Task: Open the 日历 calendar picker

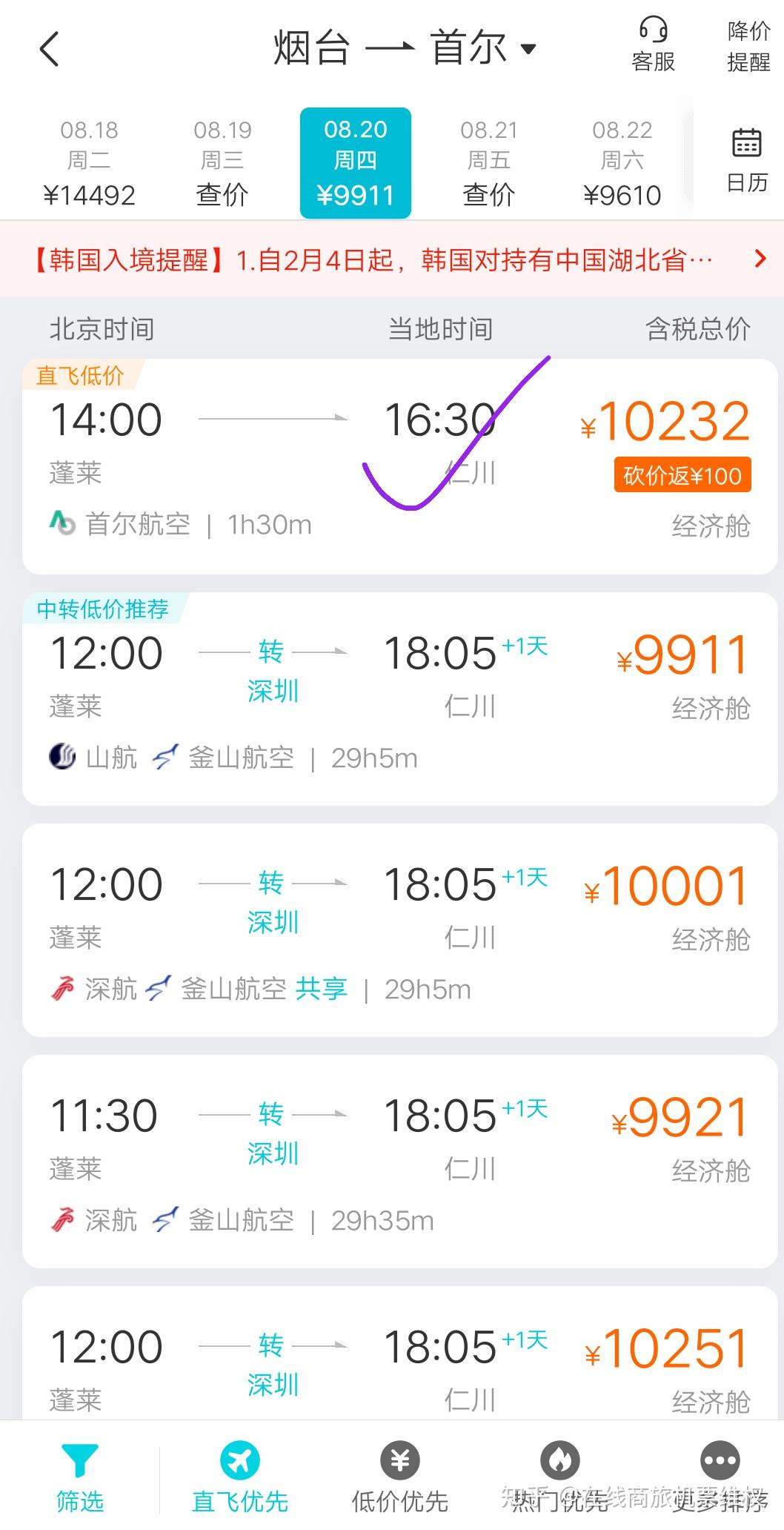Action: [x=745, y=156]
